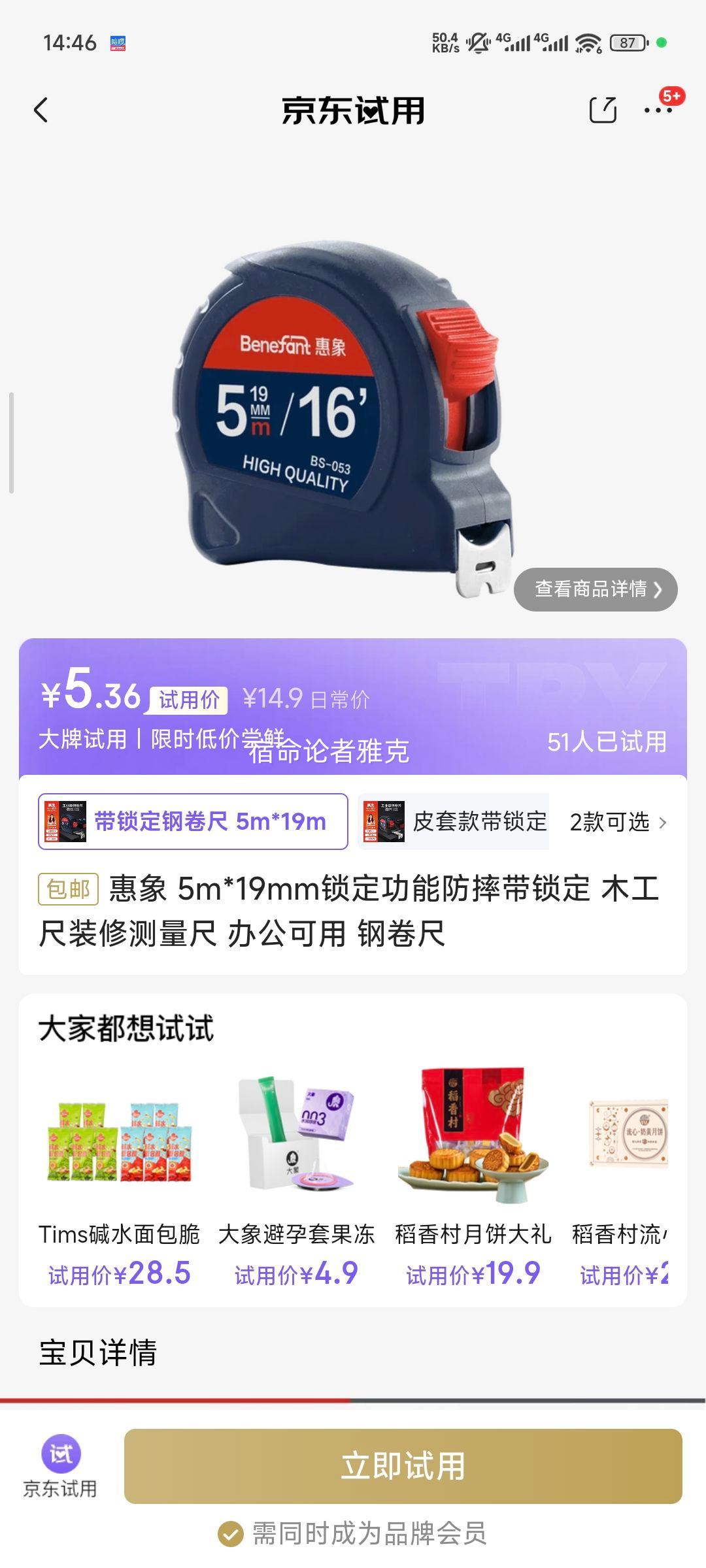
Task: Tap 查看商品详情 to view product details
Action: 596,589
